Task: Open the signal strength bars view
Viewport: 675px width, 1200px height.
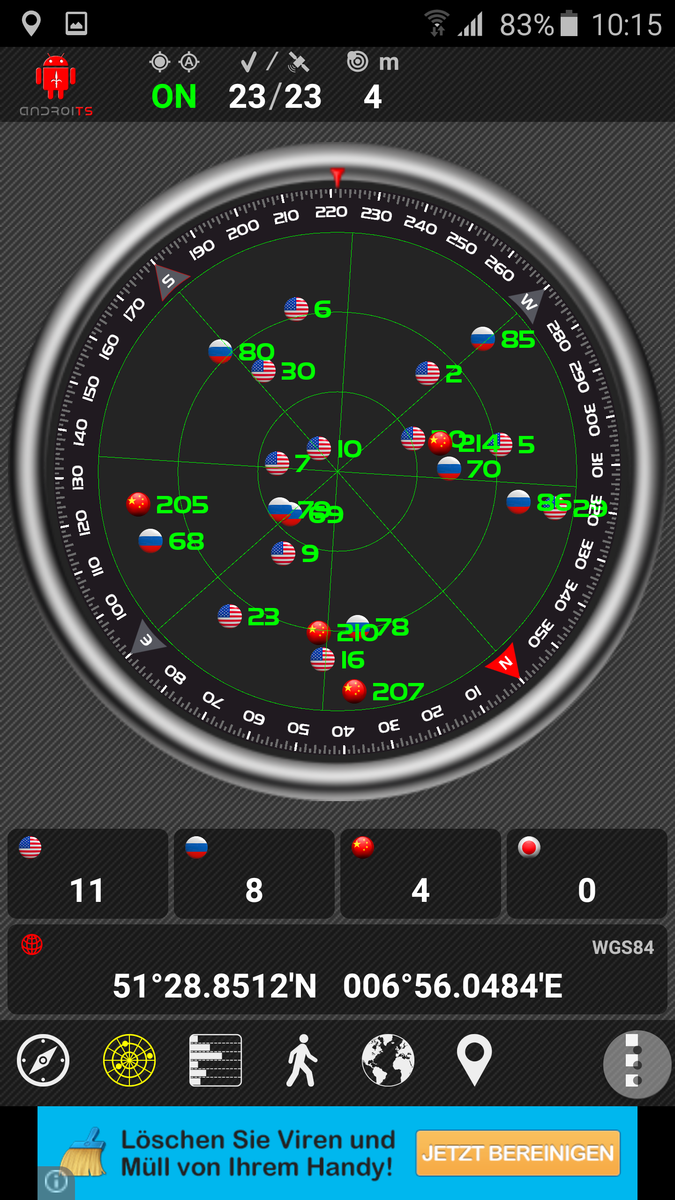Action: coord(215,1060)
